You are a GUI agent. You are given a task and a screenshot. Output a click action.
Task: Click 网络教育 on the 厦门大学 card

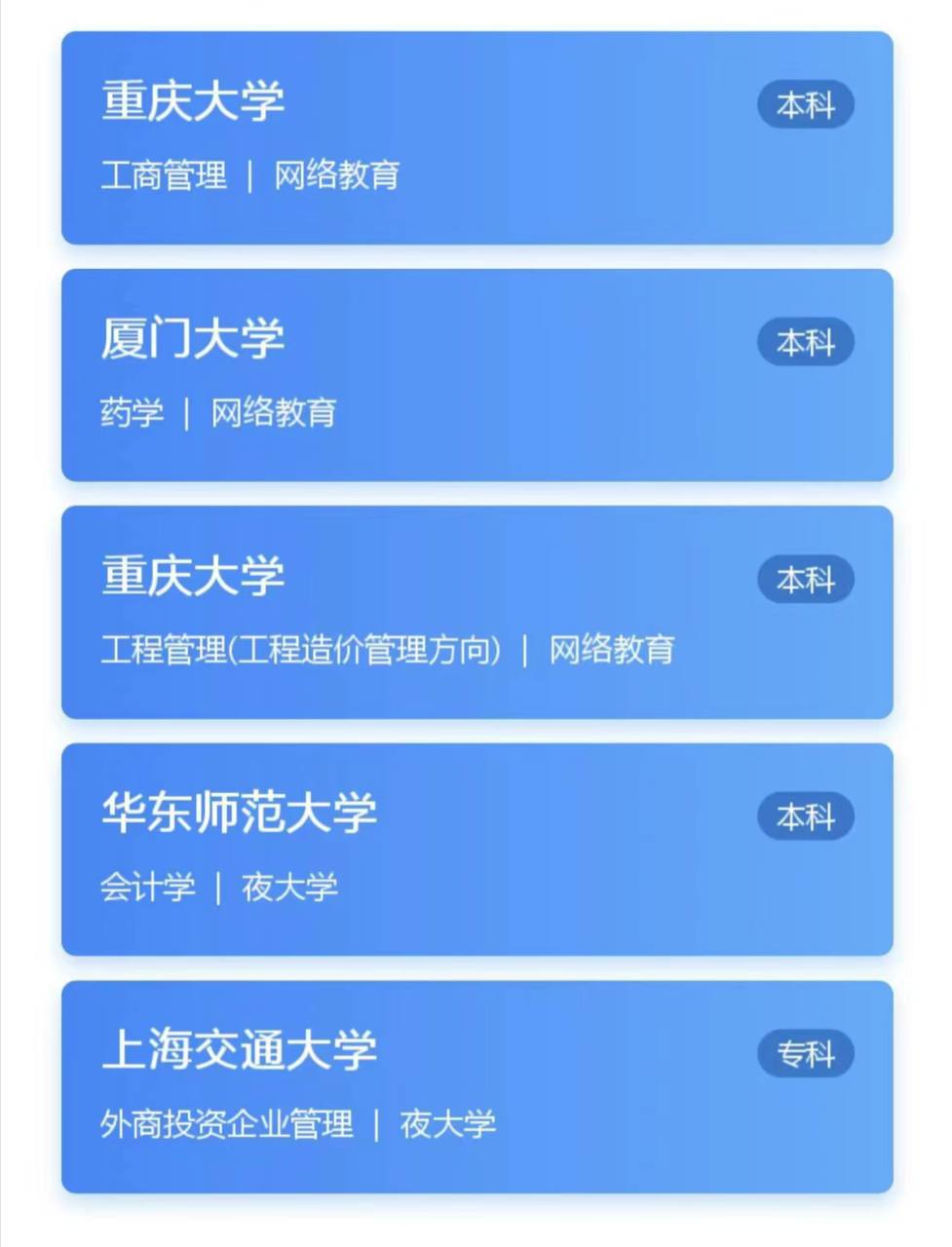click(x=272, y=413)
